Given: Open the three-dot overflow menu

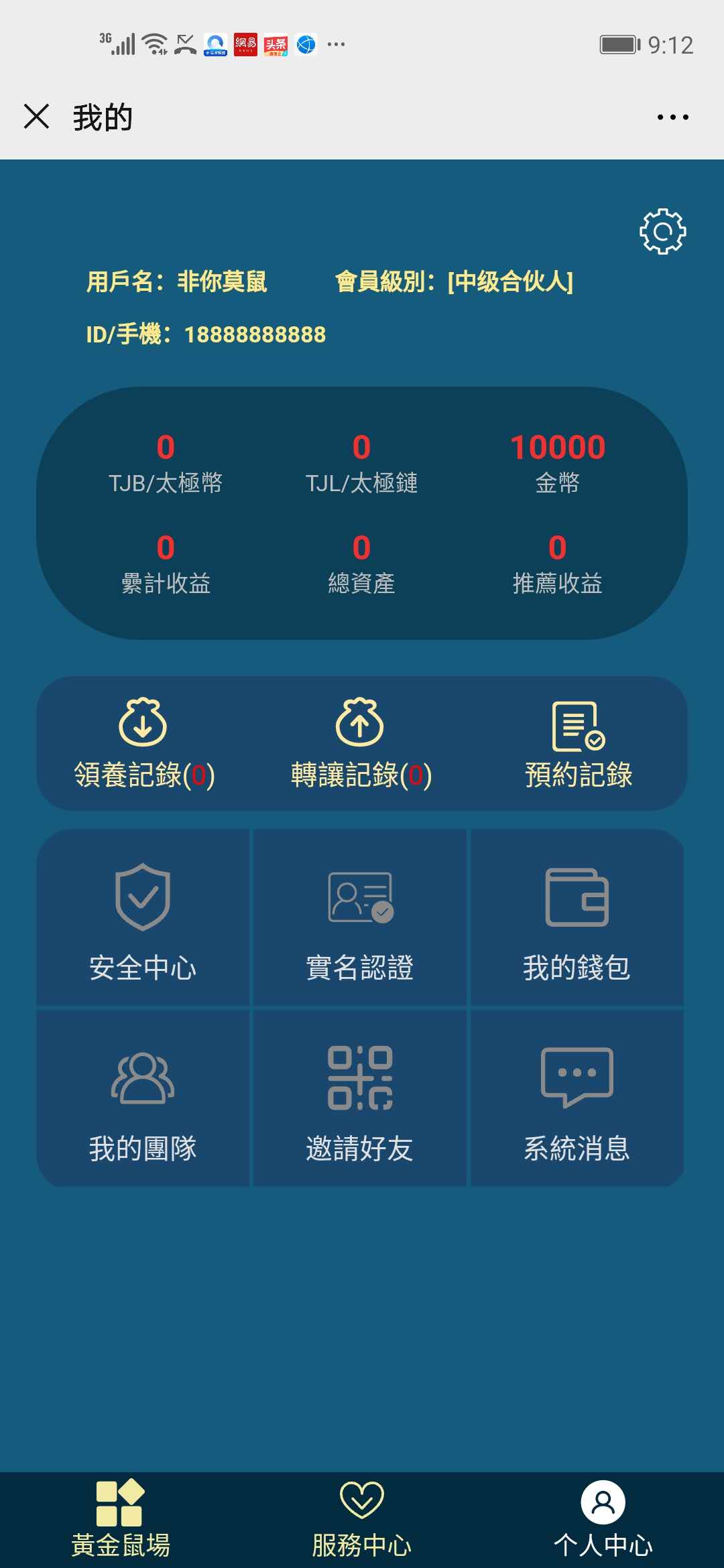Looking at the screenshot, I should (672, 117).
